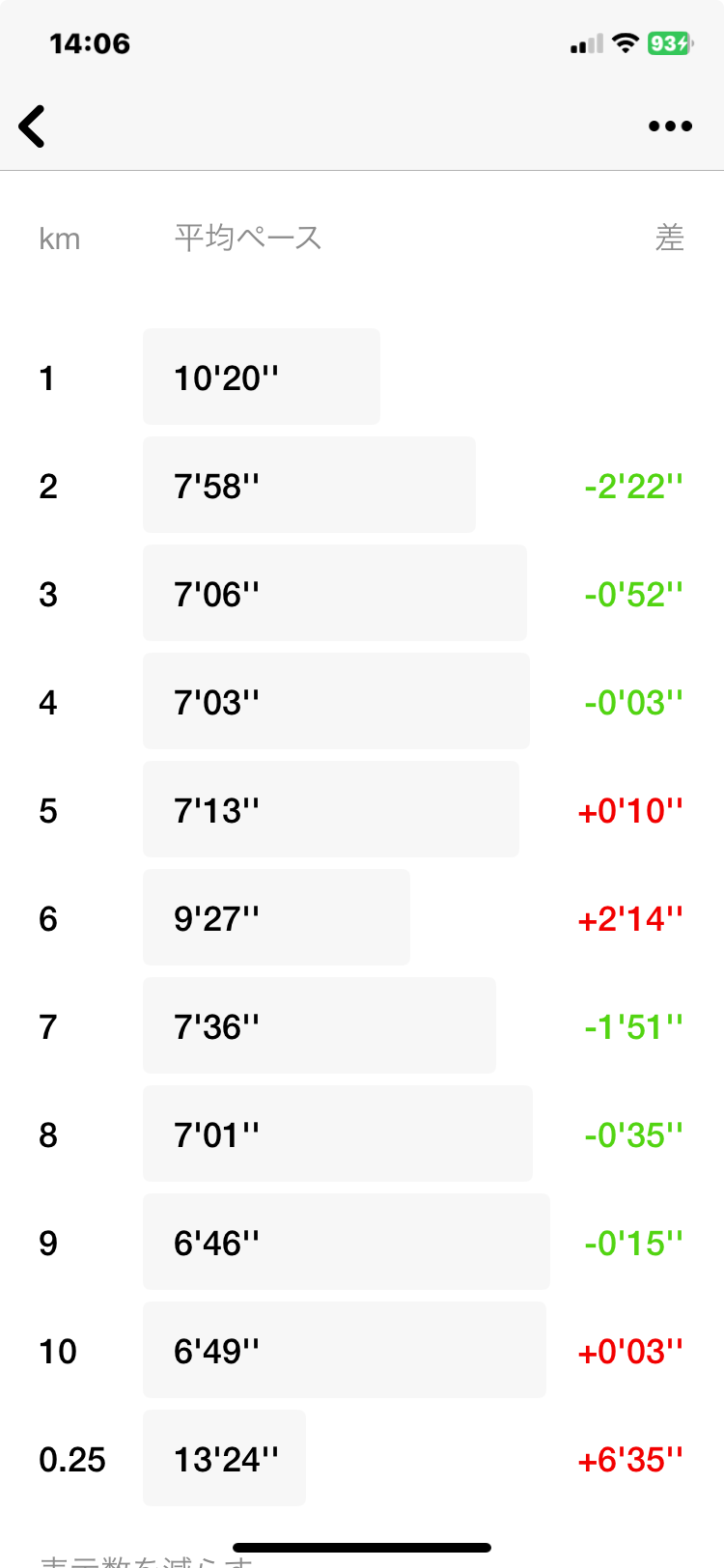The width and height of the screenshot is (724, 1568).
Task: Tap the 表示数を減らす link
Action: click(146, 1560)
